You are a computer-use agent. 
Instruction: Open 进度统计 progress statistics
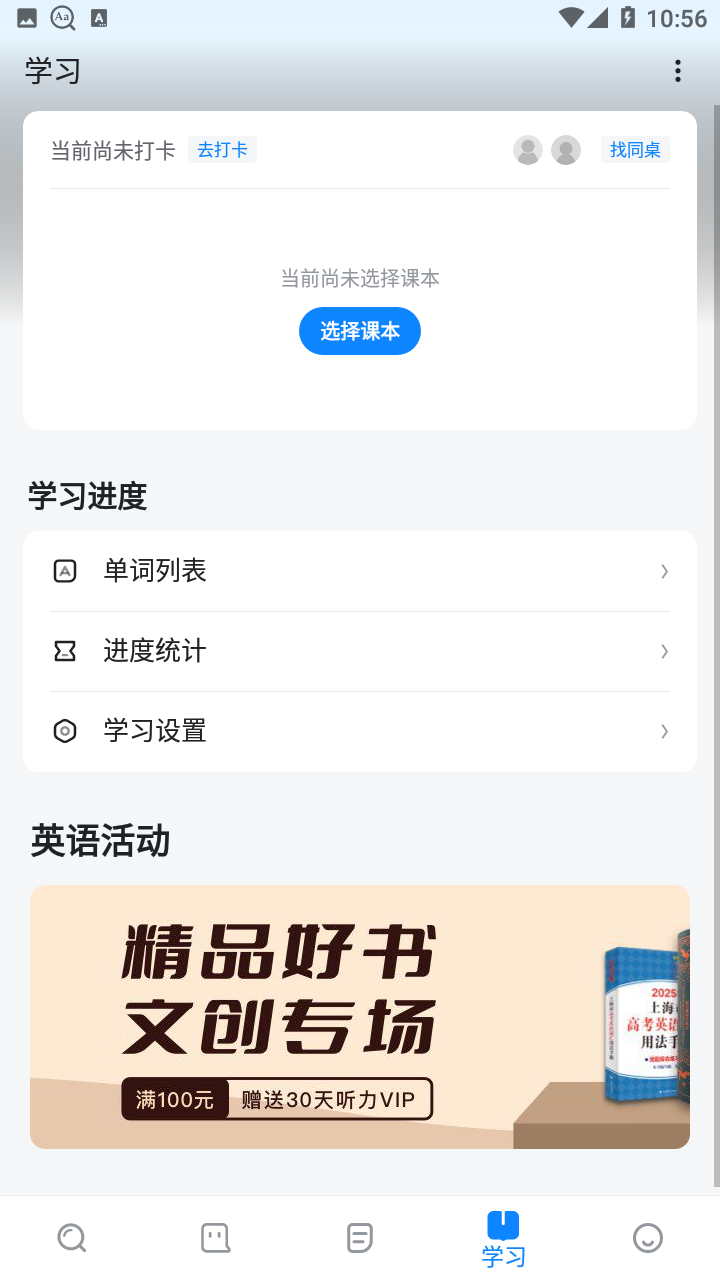coord(360,651)
